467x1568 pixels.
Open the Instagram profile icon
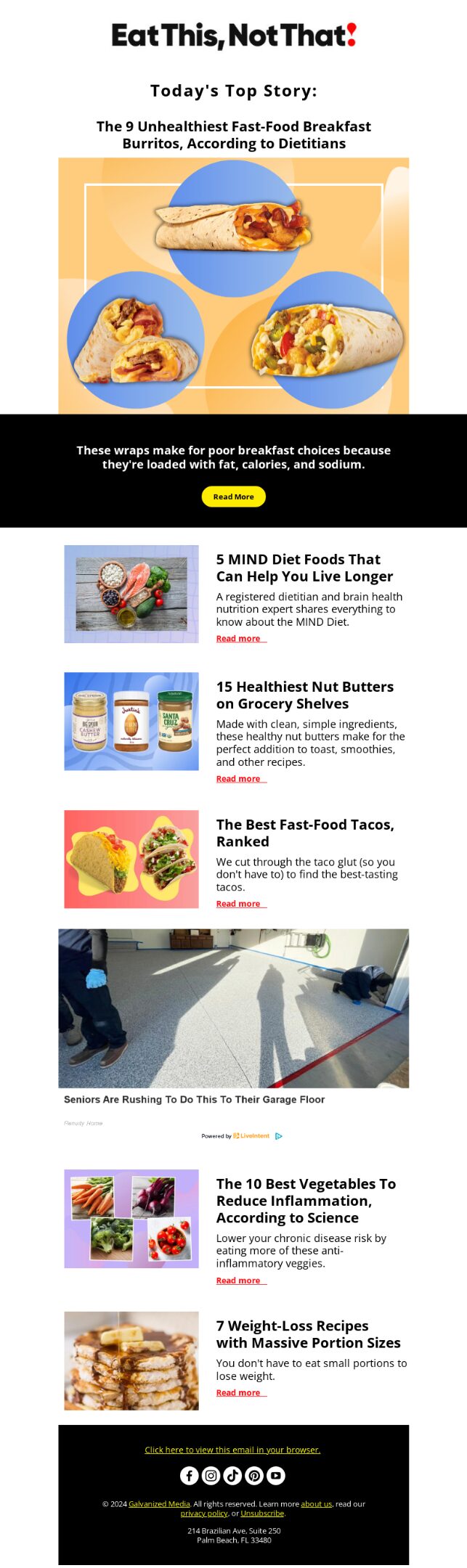211,1475
